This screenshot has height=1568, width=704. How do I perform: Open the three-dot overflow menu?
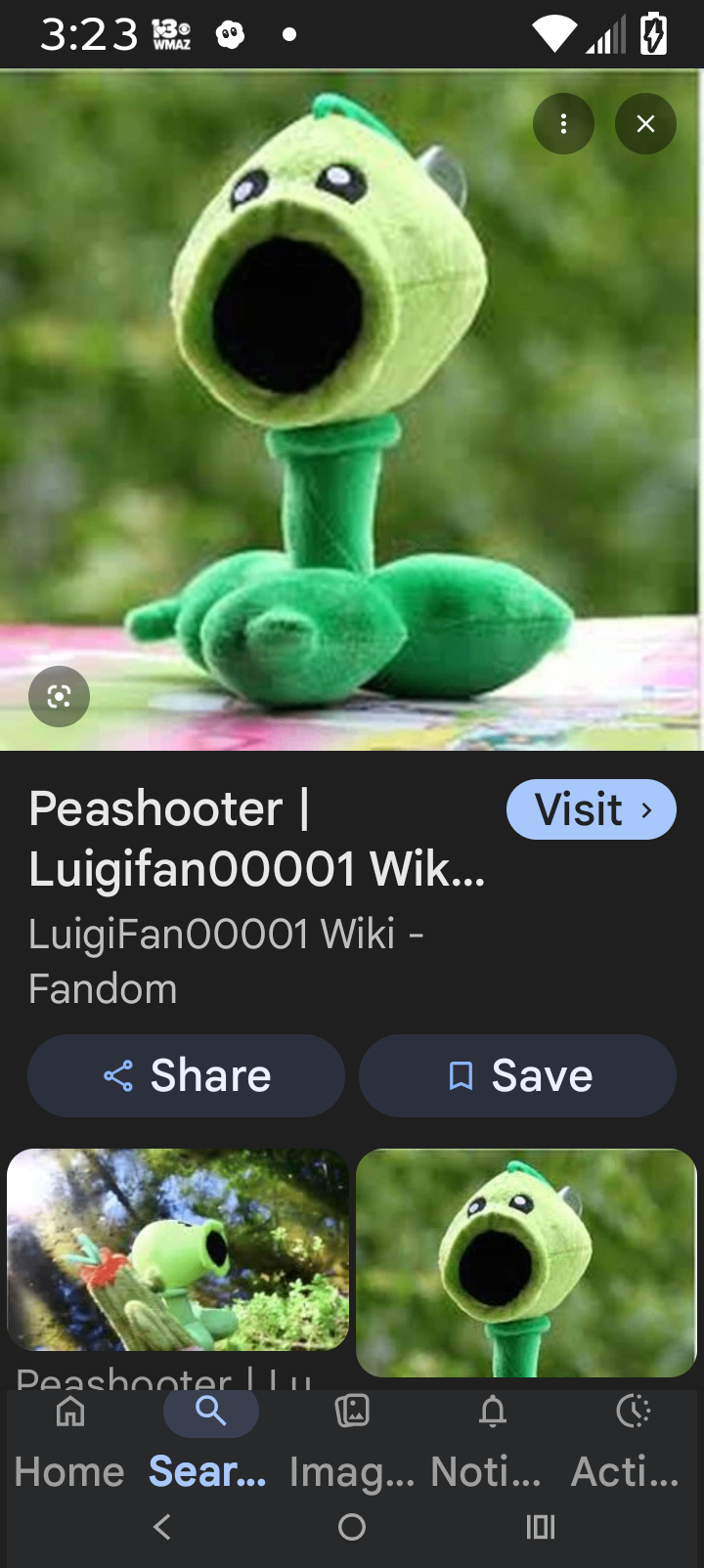coord(563,124)
